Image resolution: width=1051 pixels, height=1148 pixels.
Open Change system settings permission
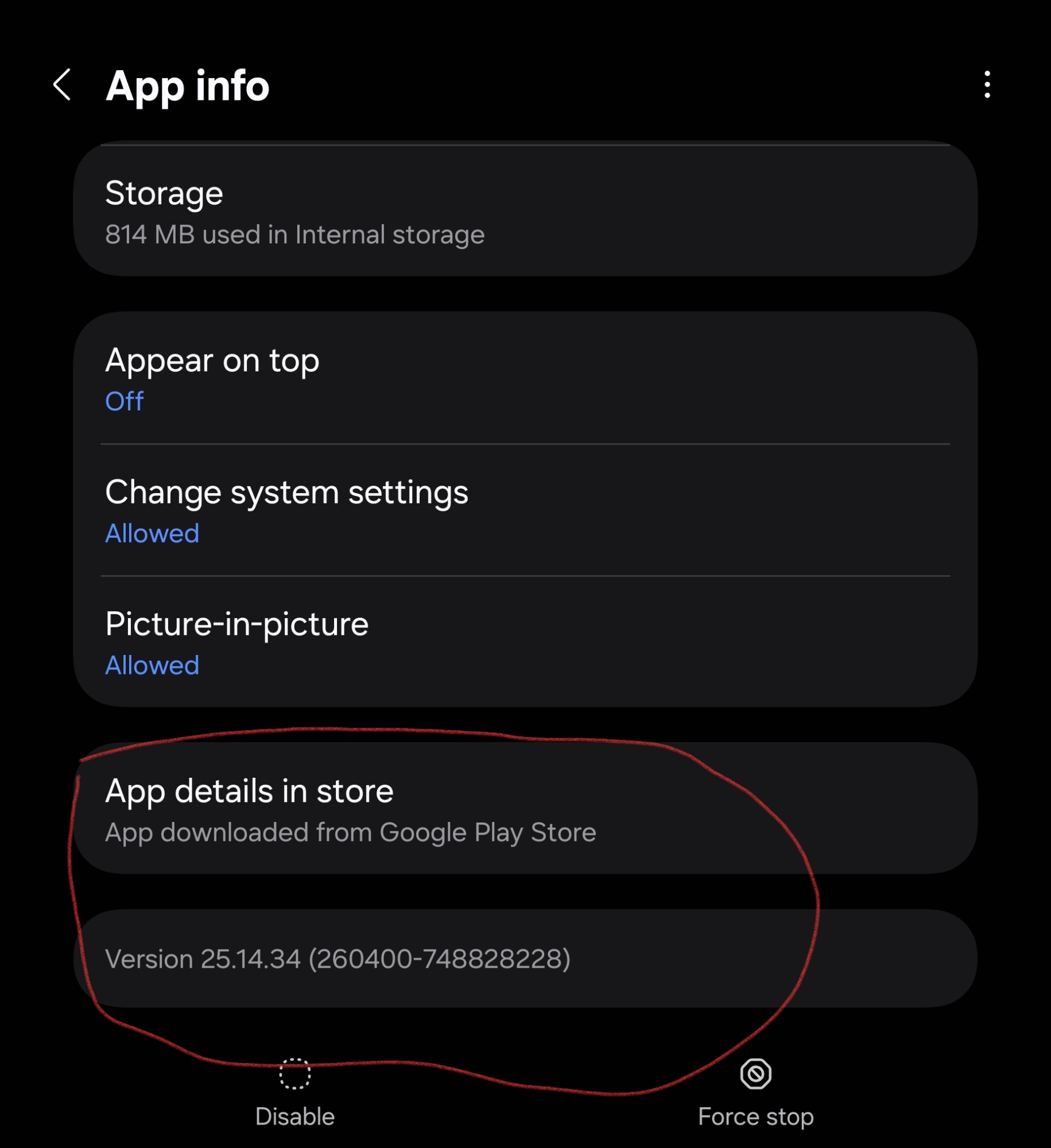point(525,510)
